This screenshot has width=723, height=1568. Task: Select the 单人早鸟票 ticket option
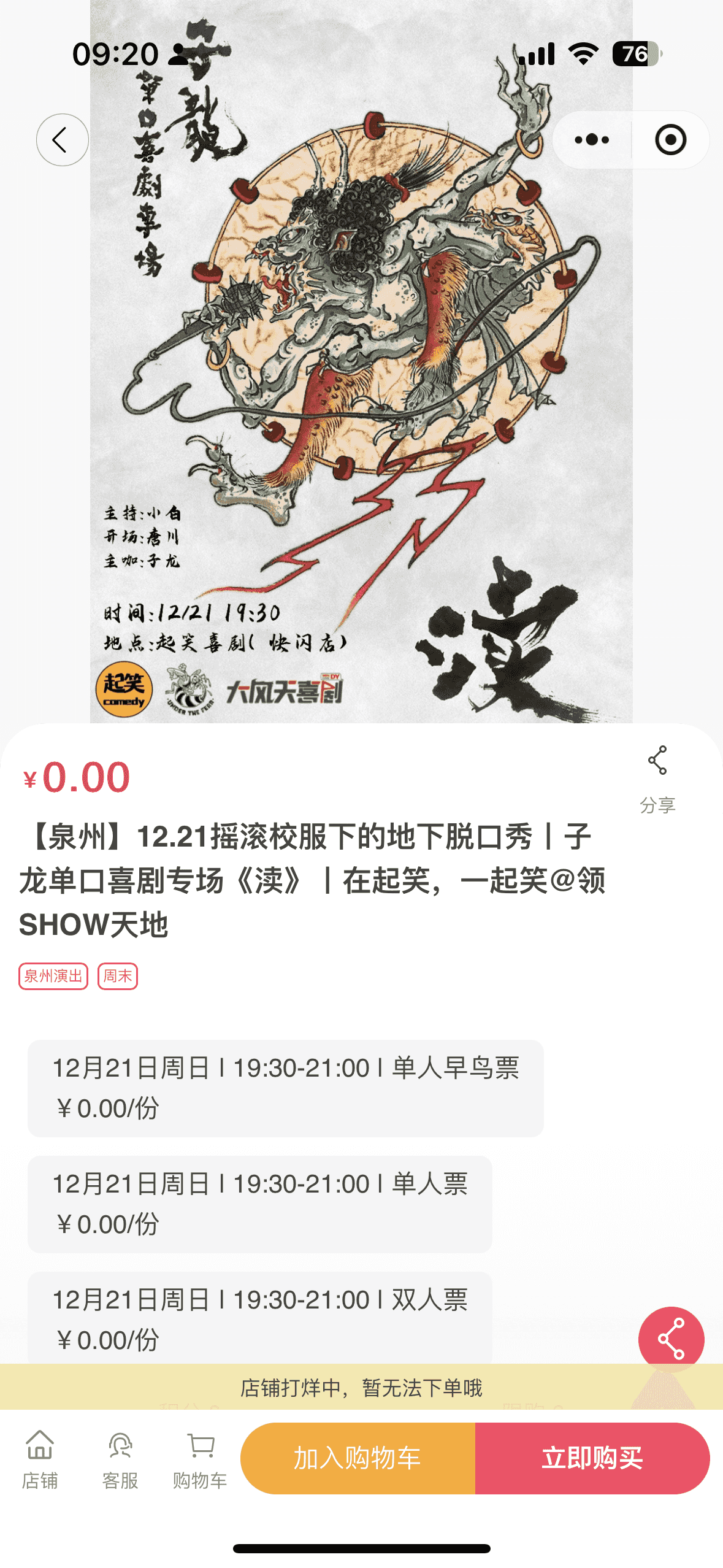click(x=285, y=1088)
